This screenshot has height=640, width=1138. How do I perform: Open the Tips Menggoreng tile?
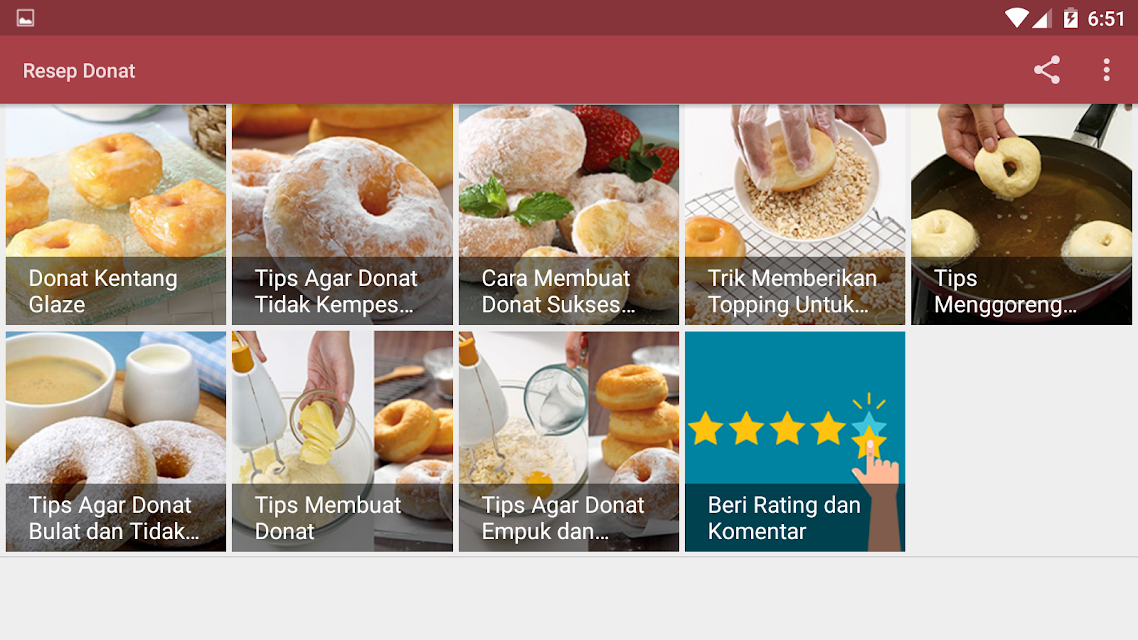click(1022, 215)
